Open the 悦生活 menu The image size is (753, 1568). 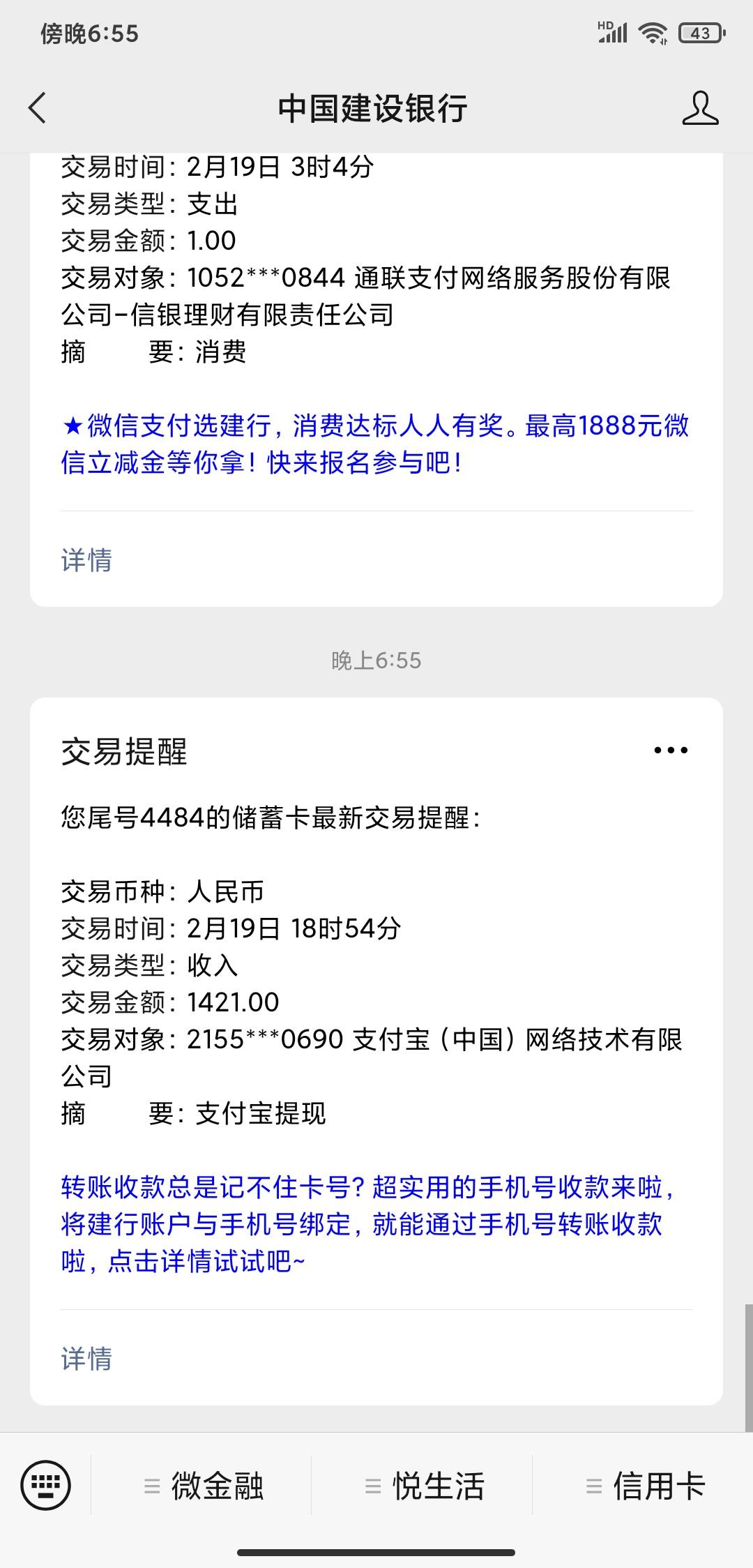(x=423, y=1486)
